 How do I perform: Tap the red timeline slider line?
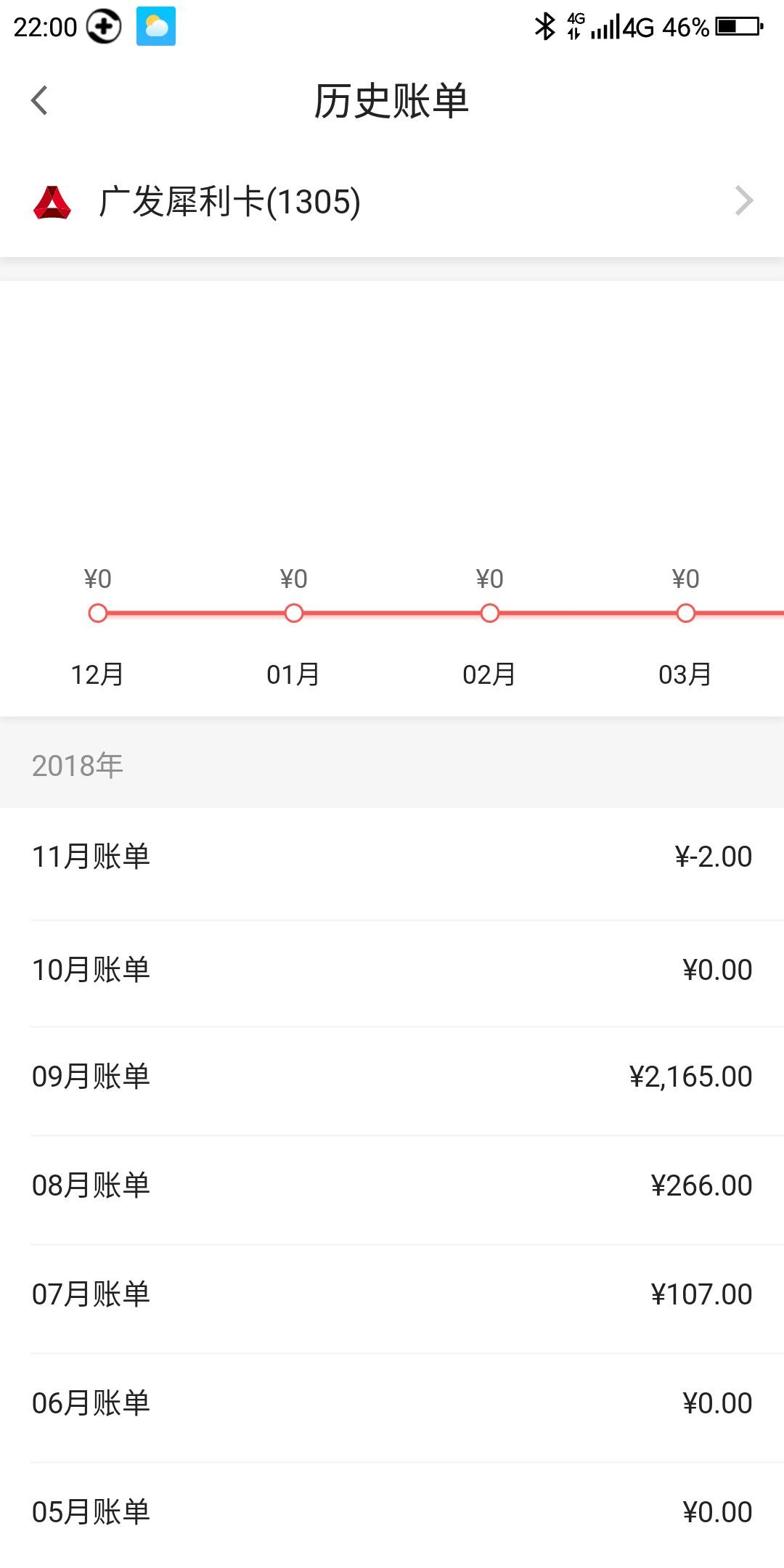point(392,613)
